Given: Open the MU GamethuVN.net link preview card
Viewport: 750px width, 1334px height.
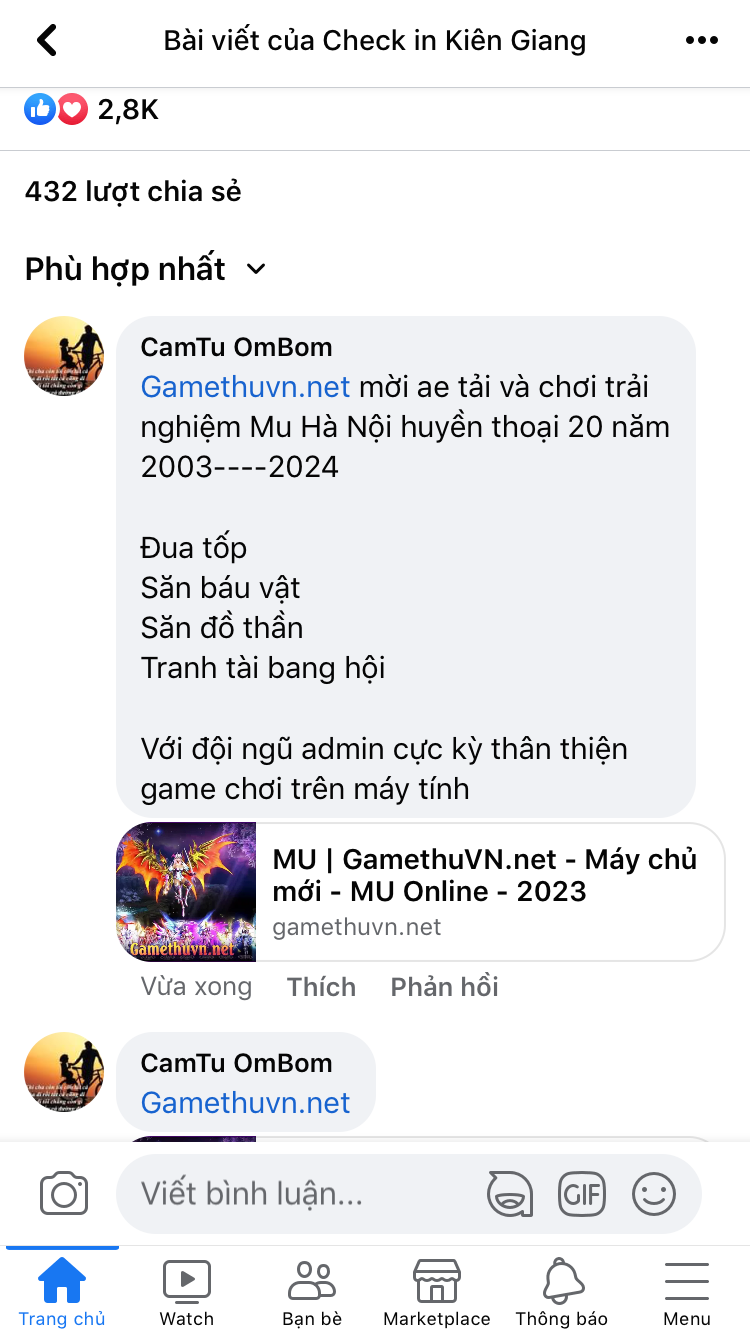Looking at the screenshot, I should pos(420,892).
